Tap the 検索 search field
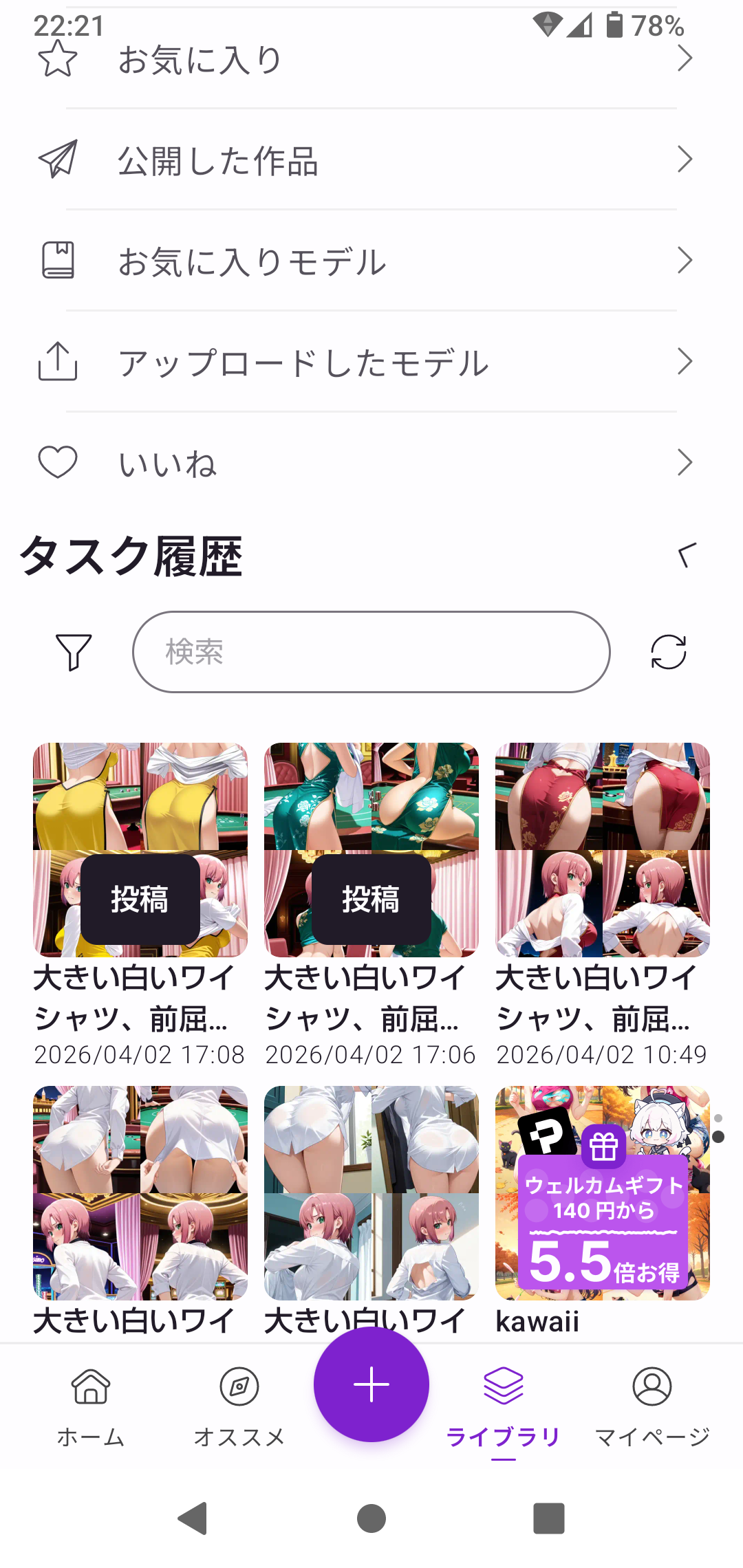Image resolution: width=743 pixels, height=1568 pixels. pyautogui.click(x=371, y=652)
